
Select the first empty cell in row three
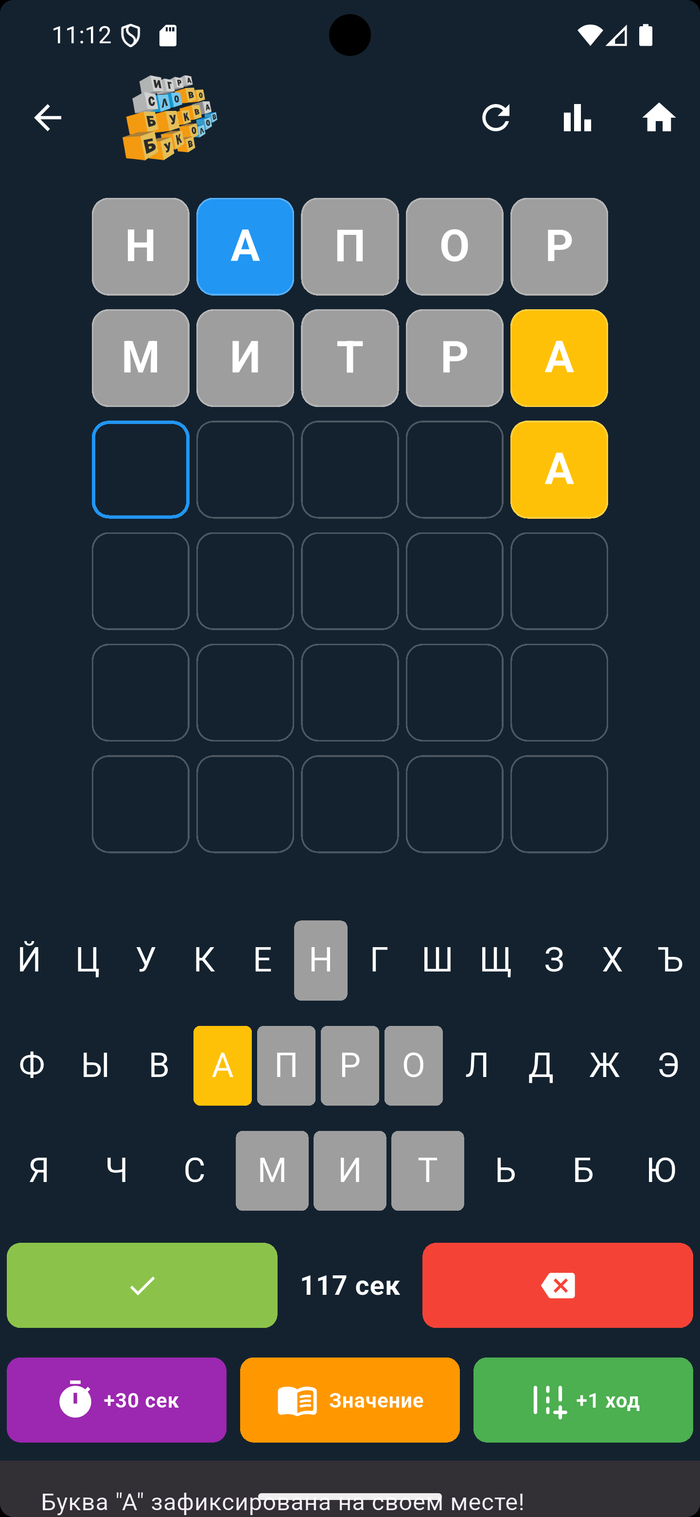coord(141,470)
